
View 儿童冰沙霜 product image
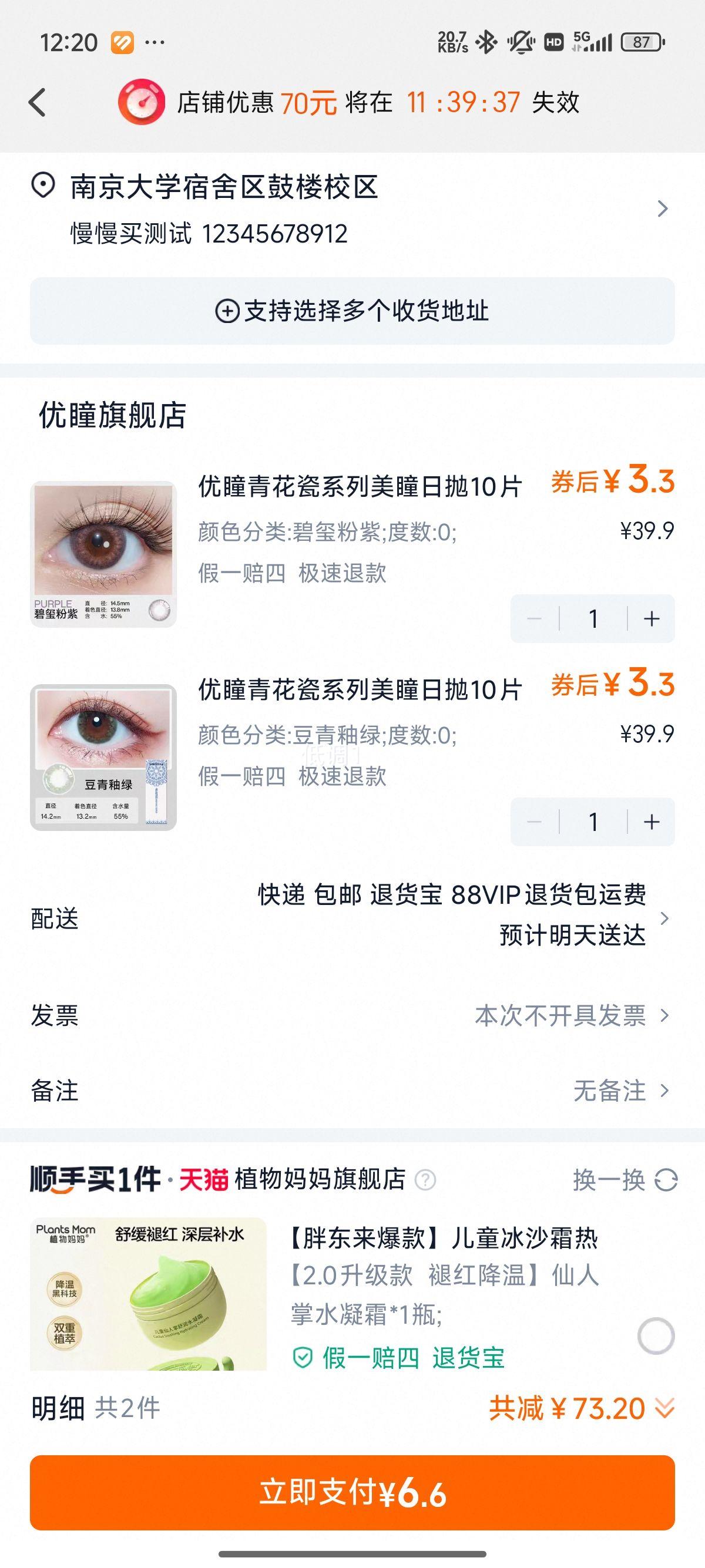click(149, 1294)
